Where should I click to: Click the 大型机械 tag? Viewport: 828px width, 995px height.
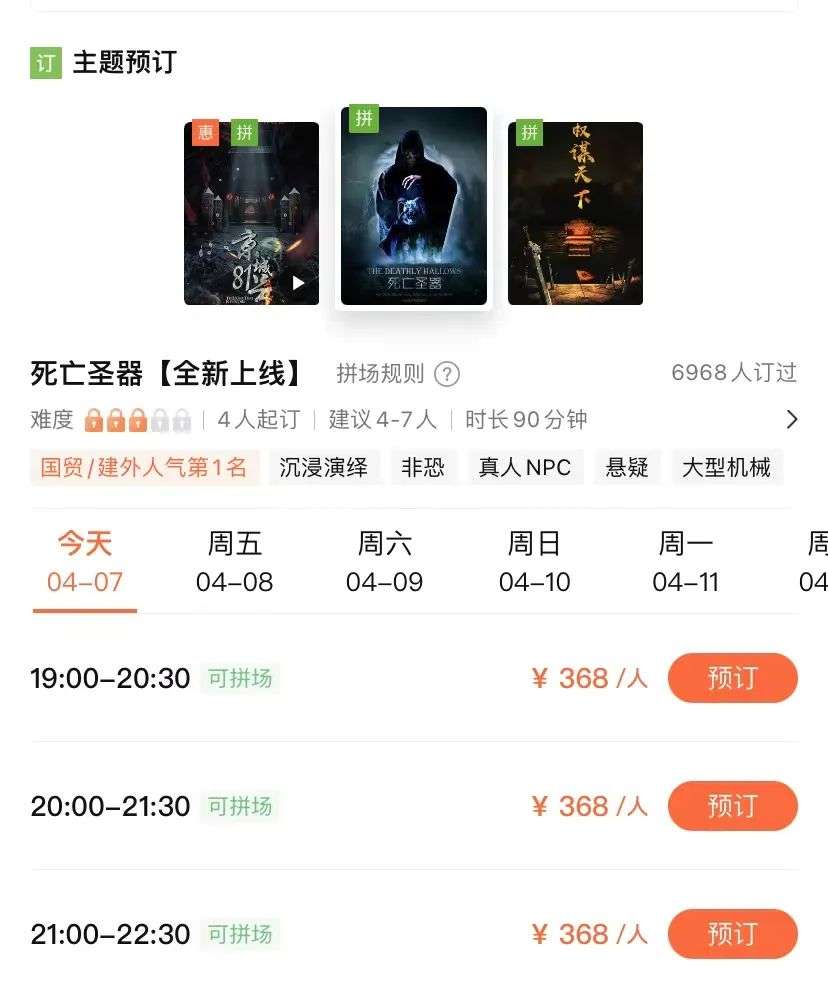(728, 467)
